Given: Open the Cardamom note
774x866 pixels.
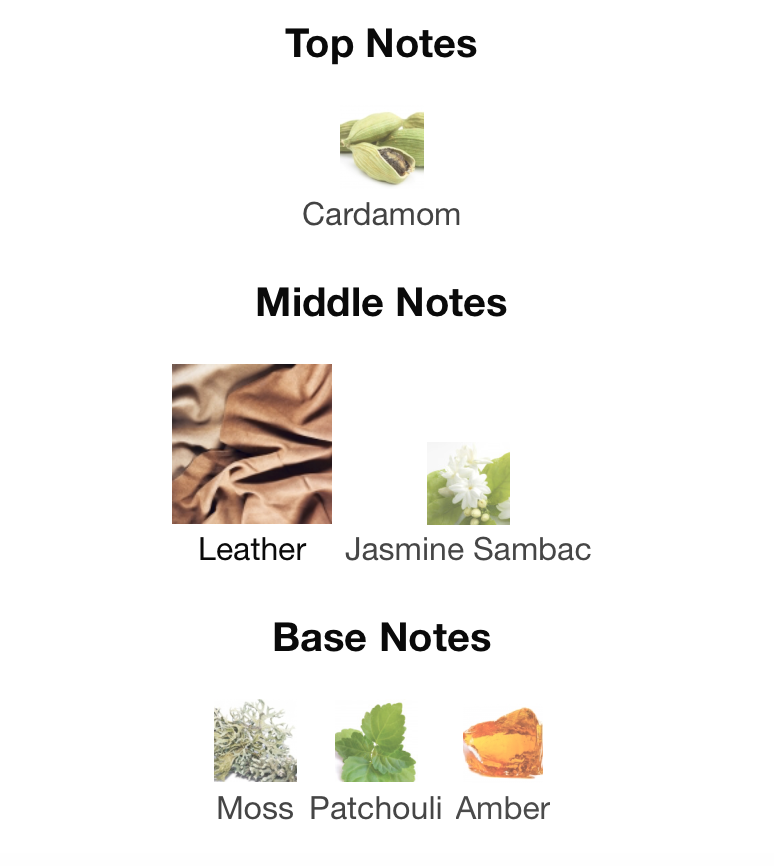Looking at the screenshot, I should (382, 150).
